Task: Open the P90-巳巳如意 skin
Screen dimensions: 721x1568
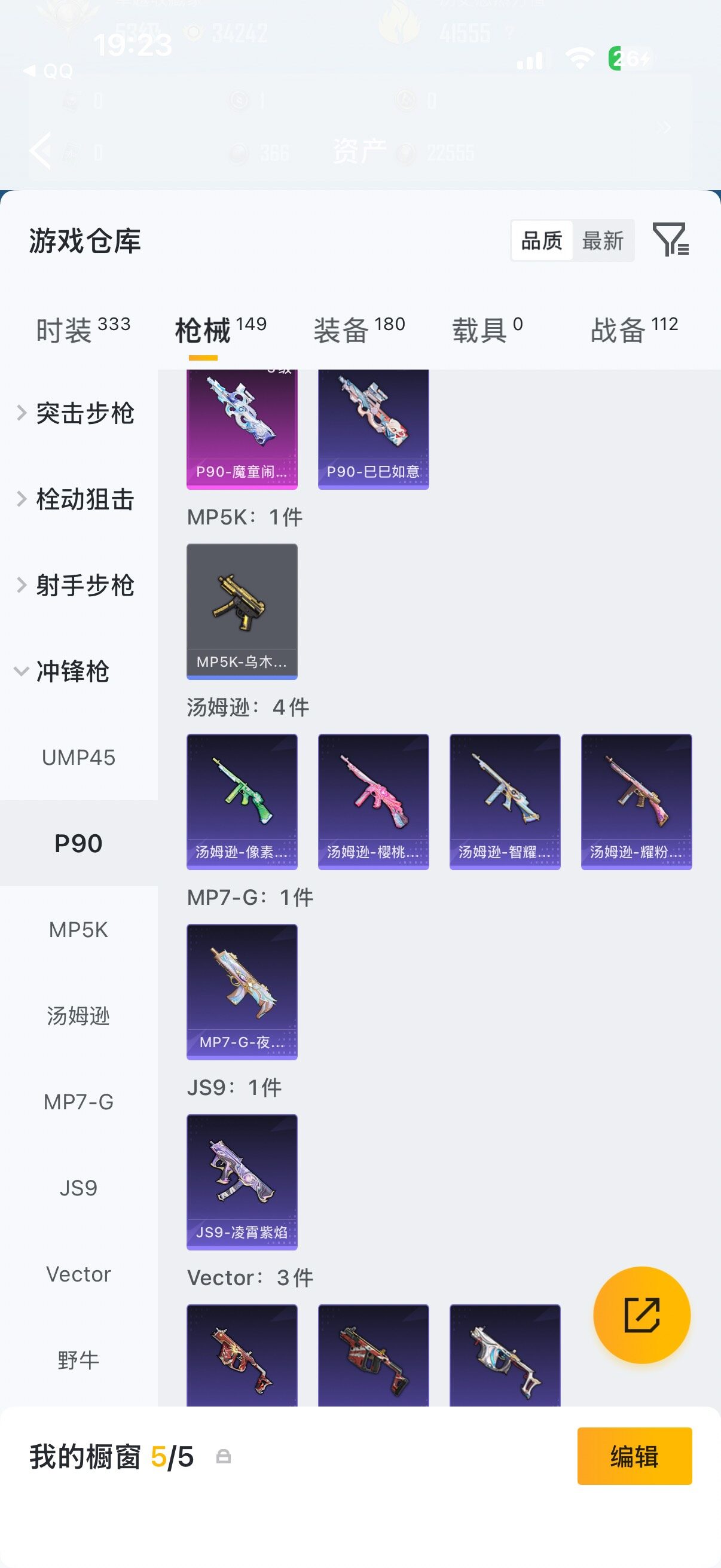Action: tap(374, 429)
